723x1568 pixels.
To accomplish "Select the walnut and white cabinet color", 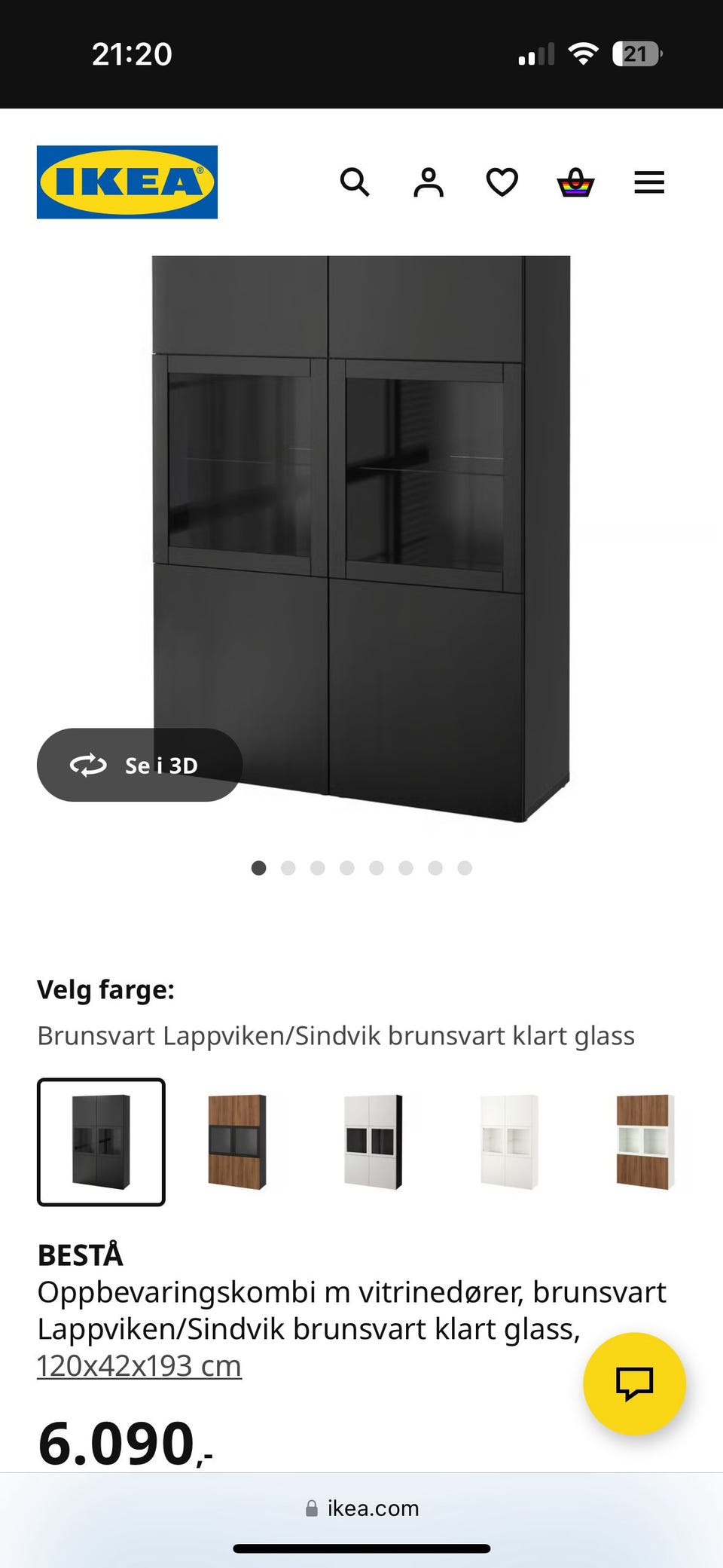I will point(644,1142).
